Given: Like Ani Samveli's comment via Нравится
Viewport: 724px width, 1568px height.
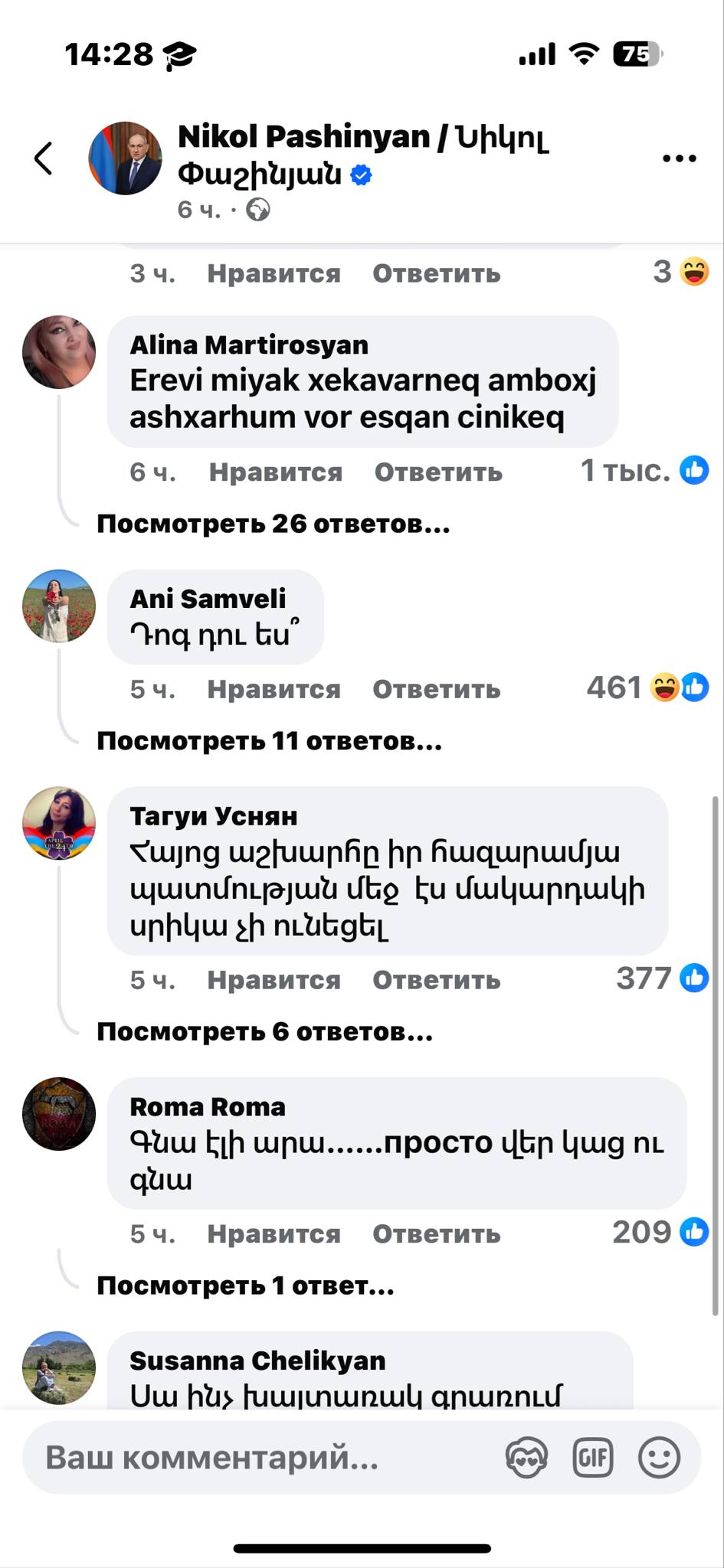Looking at the screenshot, I should [274, 689].
